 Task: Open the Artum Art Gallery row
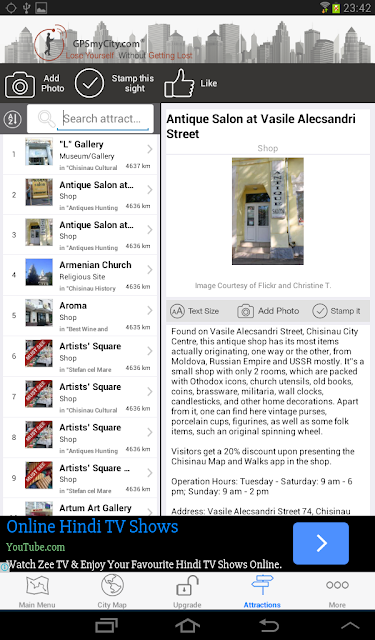click(80, 507)
